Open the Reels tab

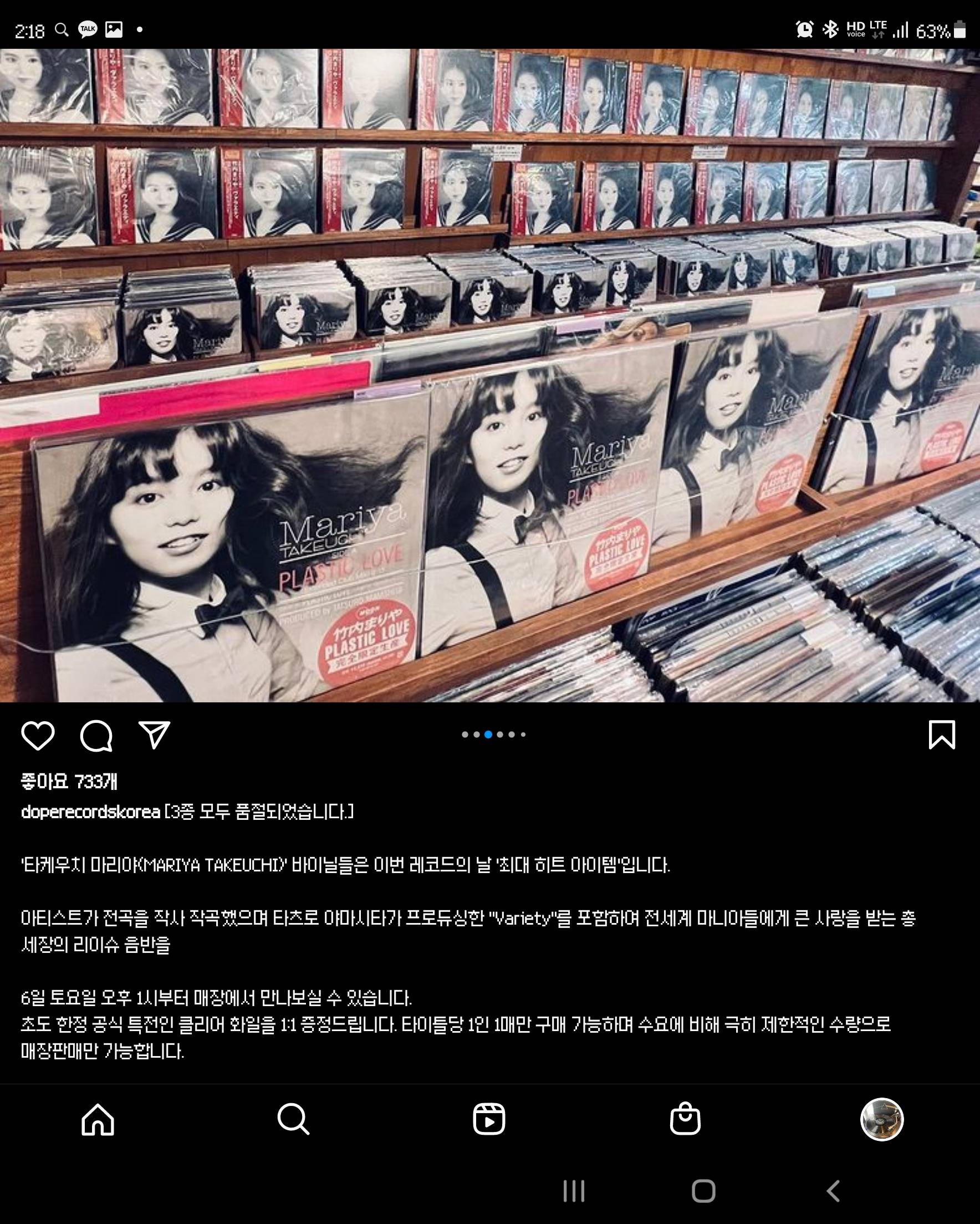click(x=489, y=1119)
